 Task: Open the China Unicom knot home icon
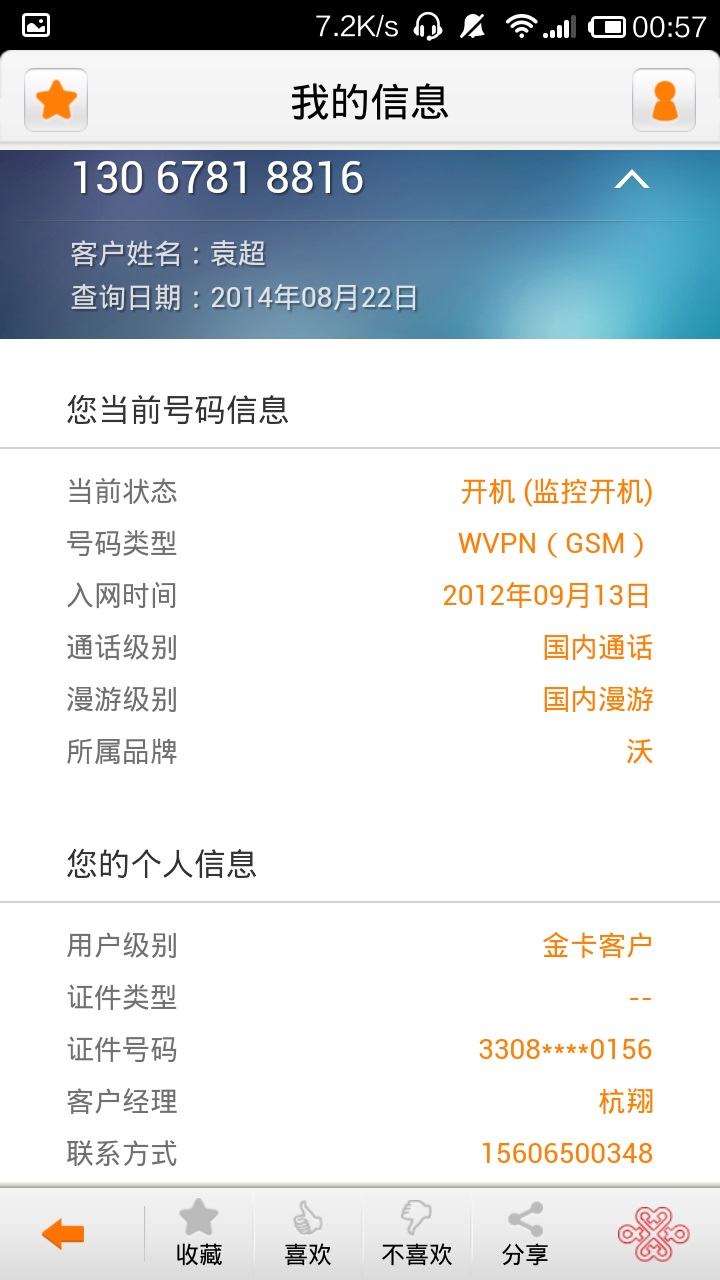click(652, 1234)
